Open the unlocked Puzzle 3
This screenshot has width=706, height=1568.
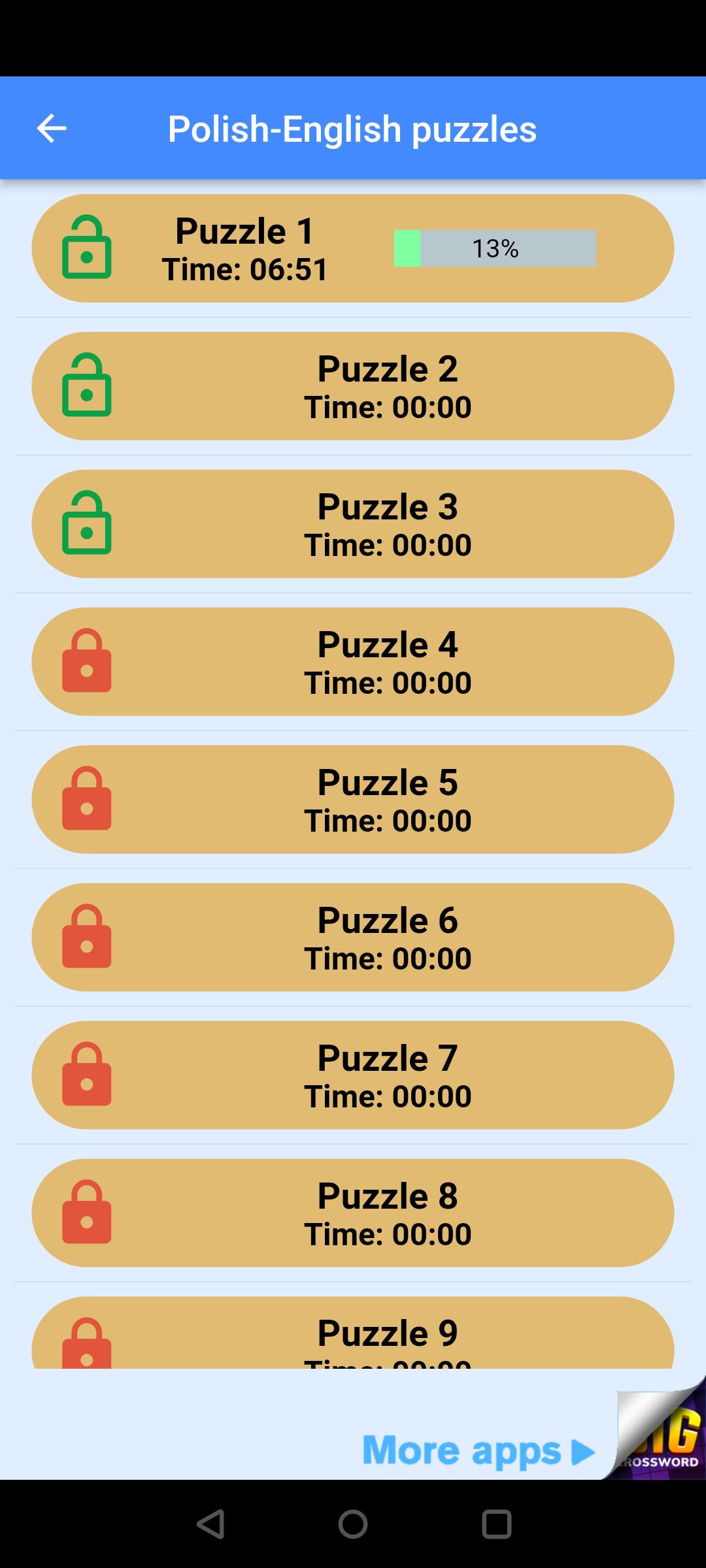coord(353,524)
